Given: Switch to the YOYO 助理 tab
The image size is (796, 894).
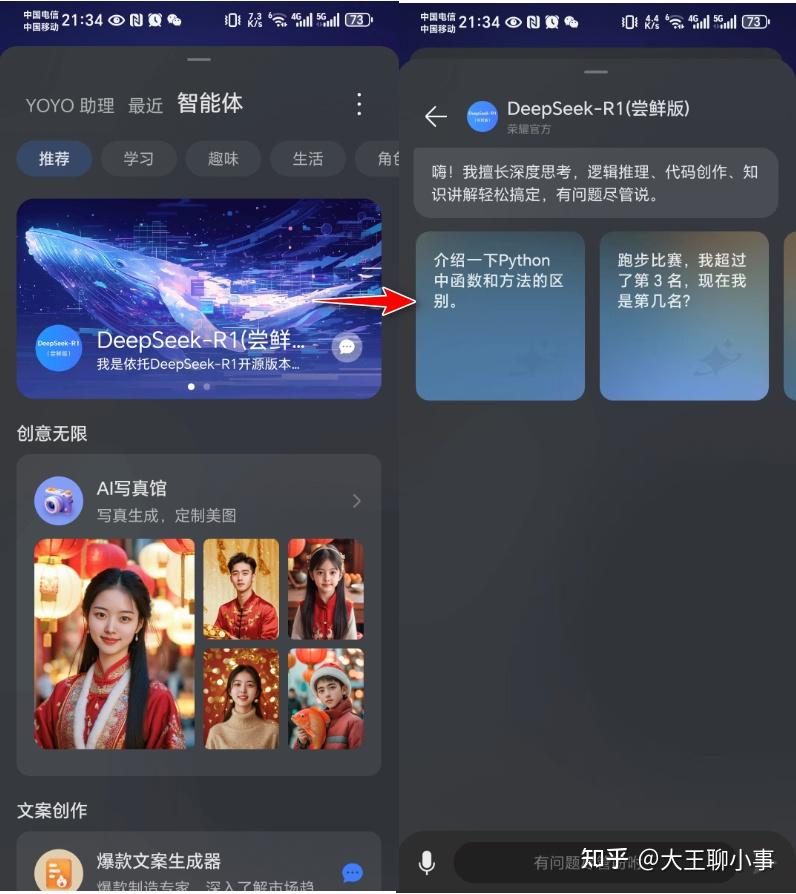Looking at the screenshot, I should coord(70,105).
